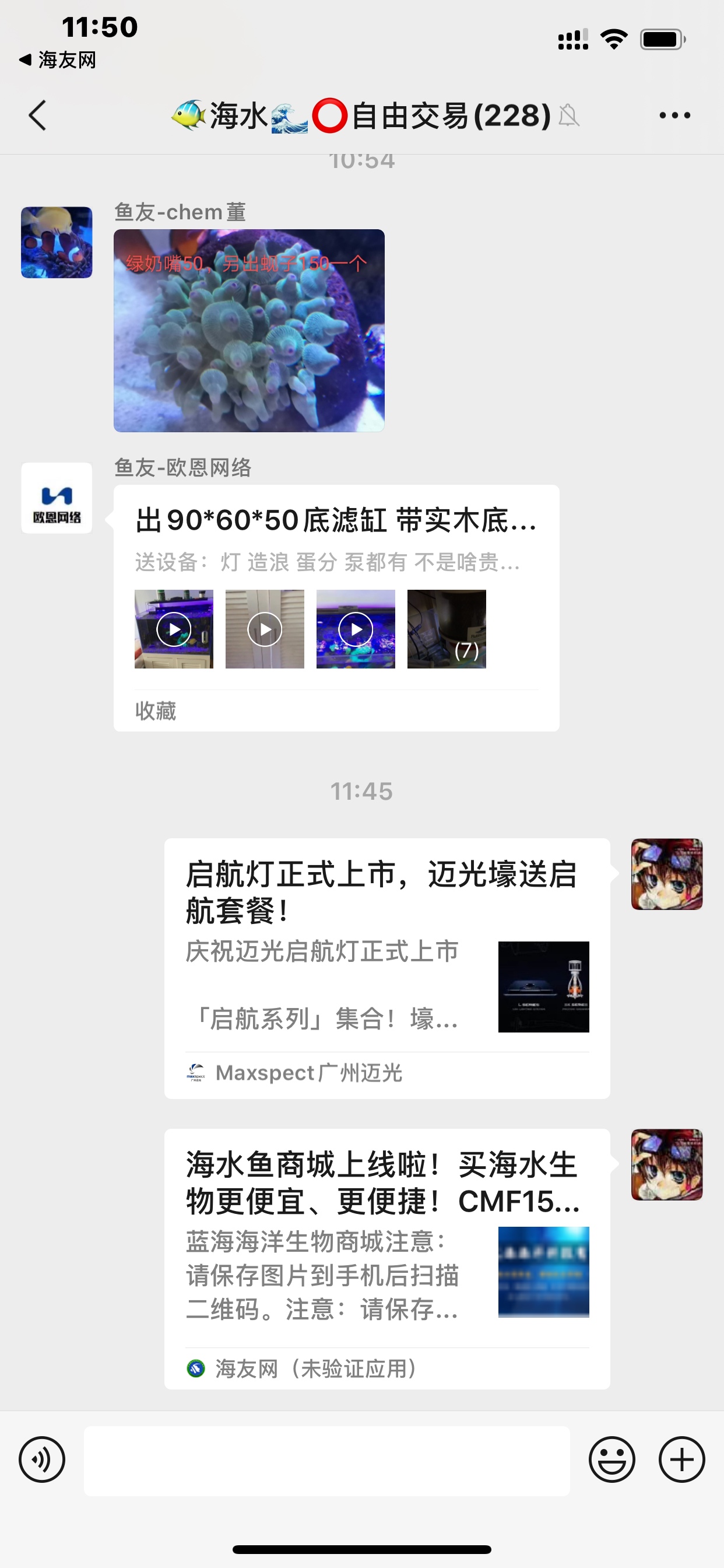Open the plus attachments menu

[x=681, y=1459]
